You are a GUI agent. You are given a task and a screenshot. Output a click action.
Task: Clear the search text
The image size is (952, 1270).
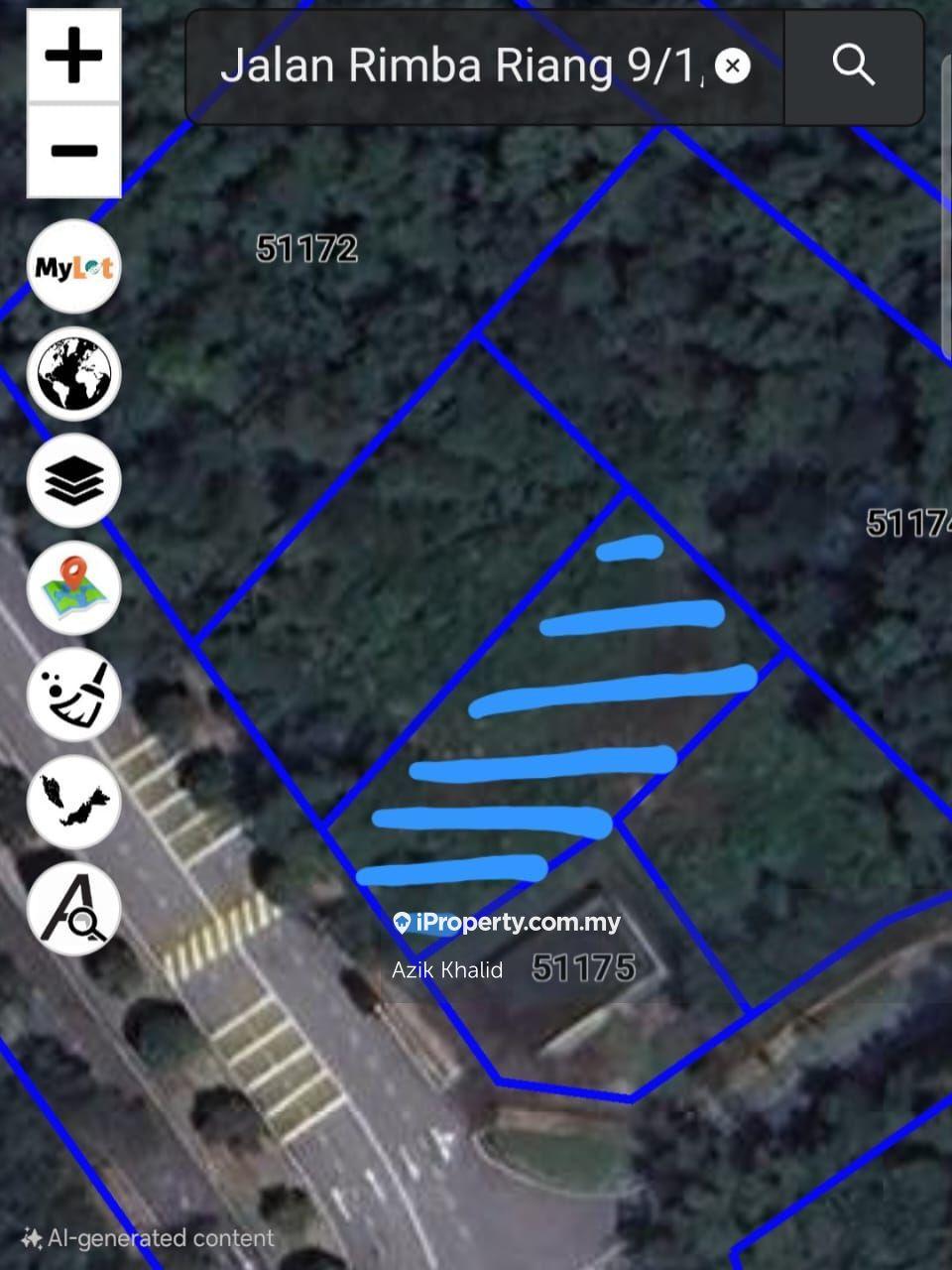(x=732, y=66)
